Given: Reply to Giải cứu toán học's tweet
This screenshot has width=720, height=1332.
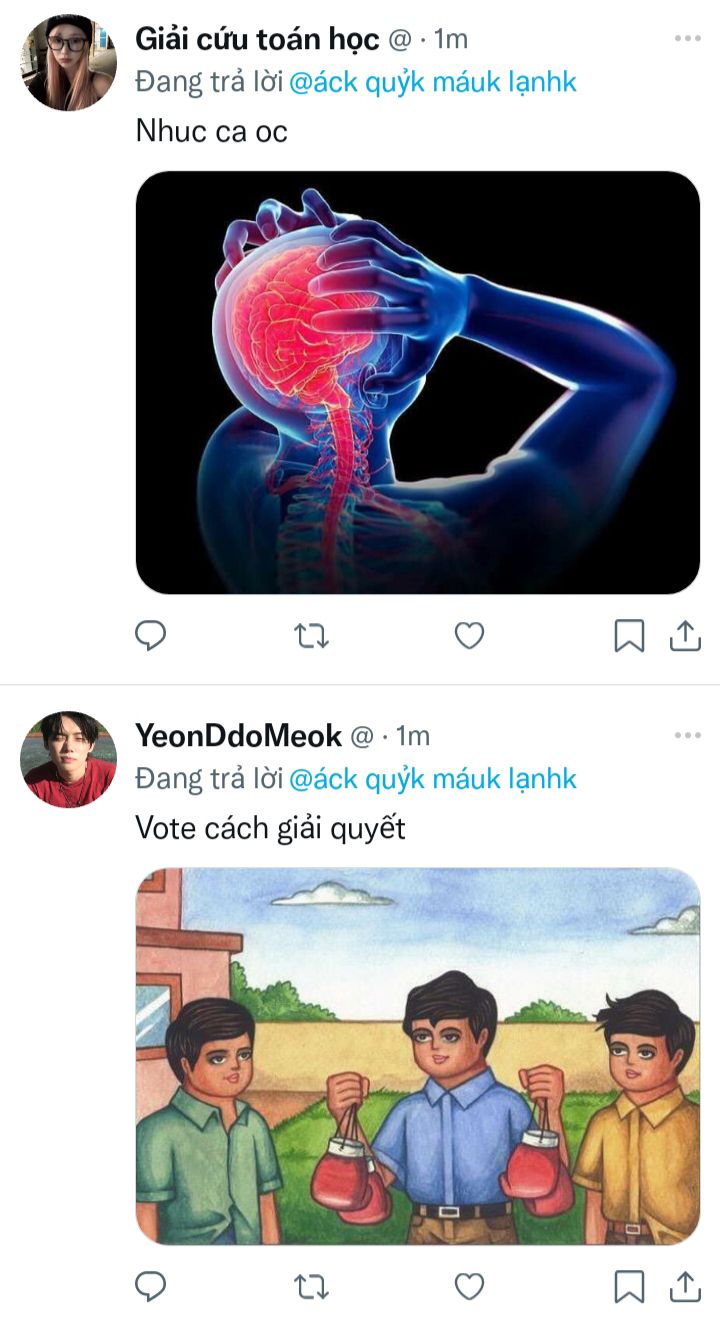Looking at the screenshot, I should 150,635.
